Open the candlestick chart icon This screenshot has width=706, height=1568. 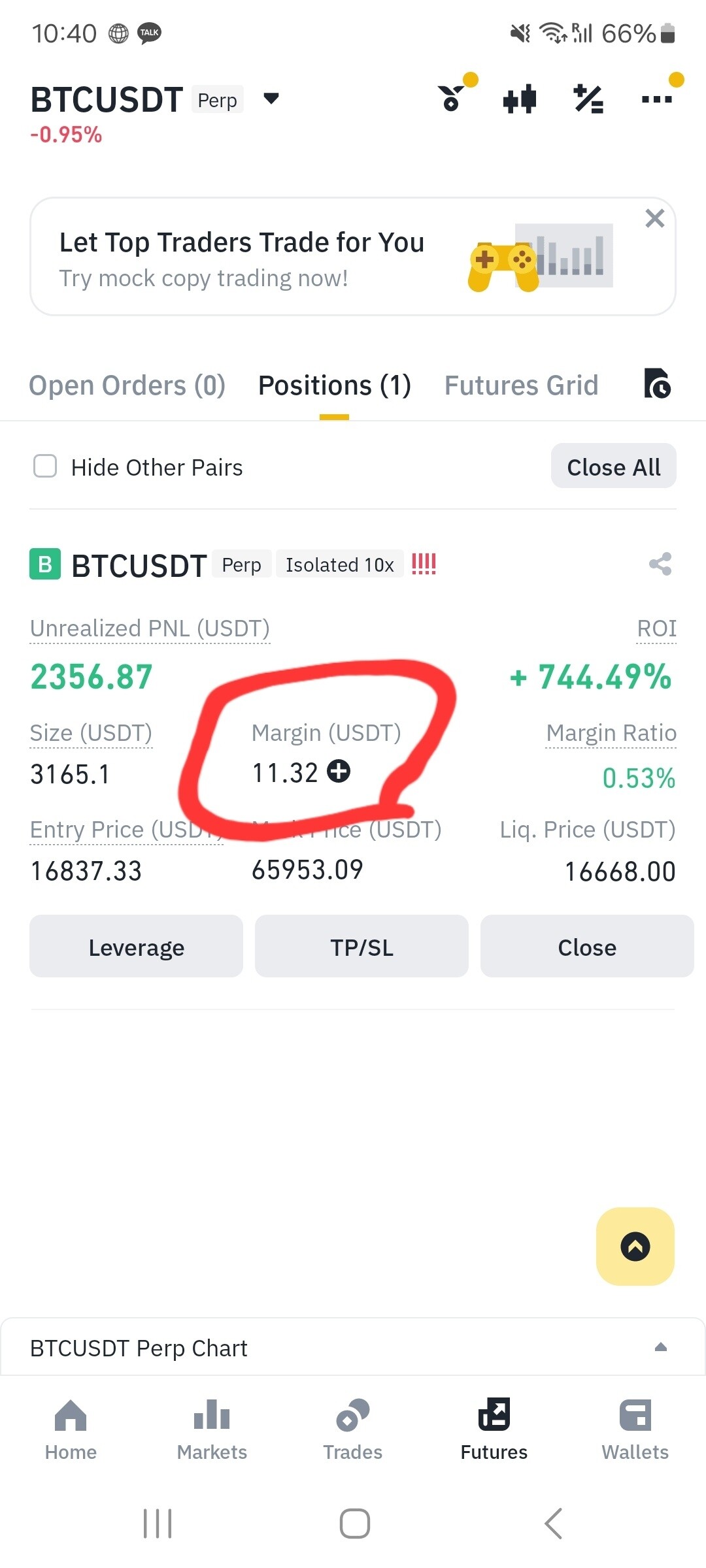click(520, 99)
